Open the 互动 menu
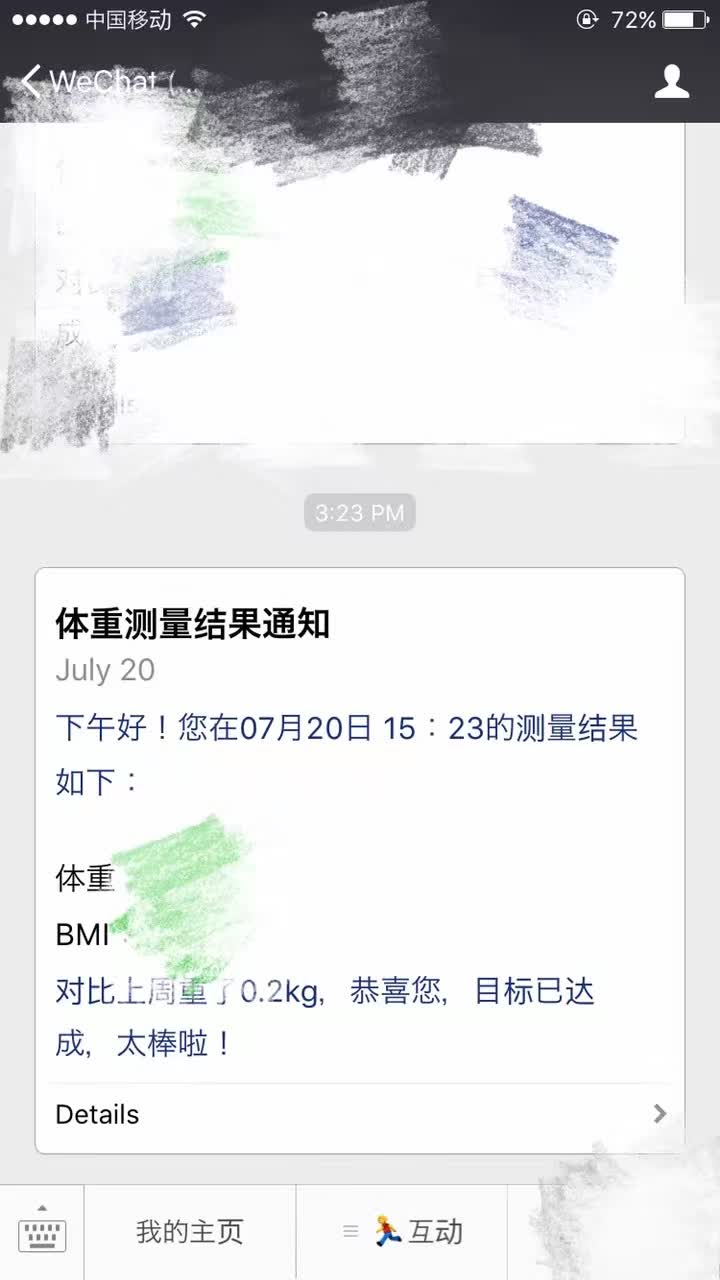 [x=403, y=1232]
